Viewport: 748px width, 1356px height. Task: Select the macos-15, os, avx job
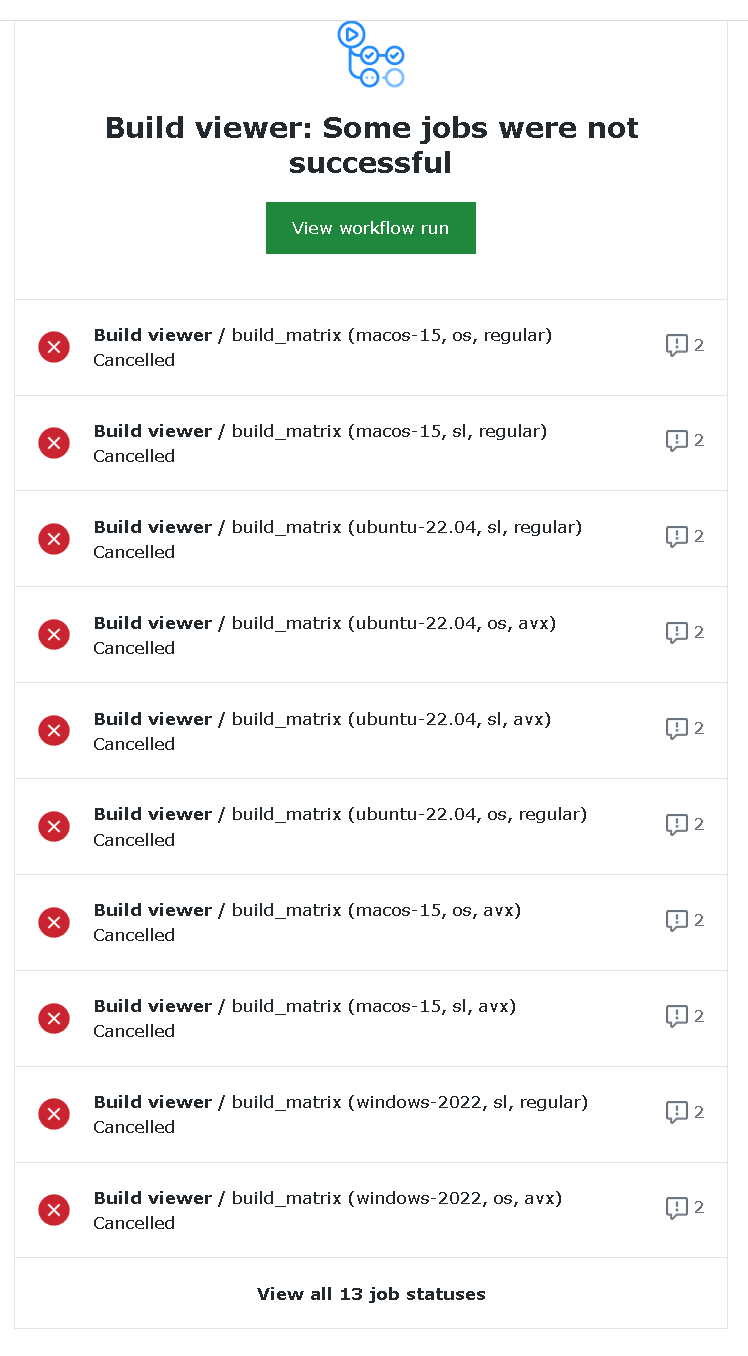[x=307, y=911]
